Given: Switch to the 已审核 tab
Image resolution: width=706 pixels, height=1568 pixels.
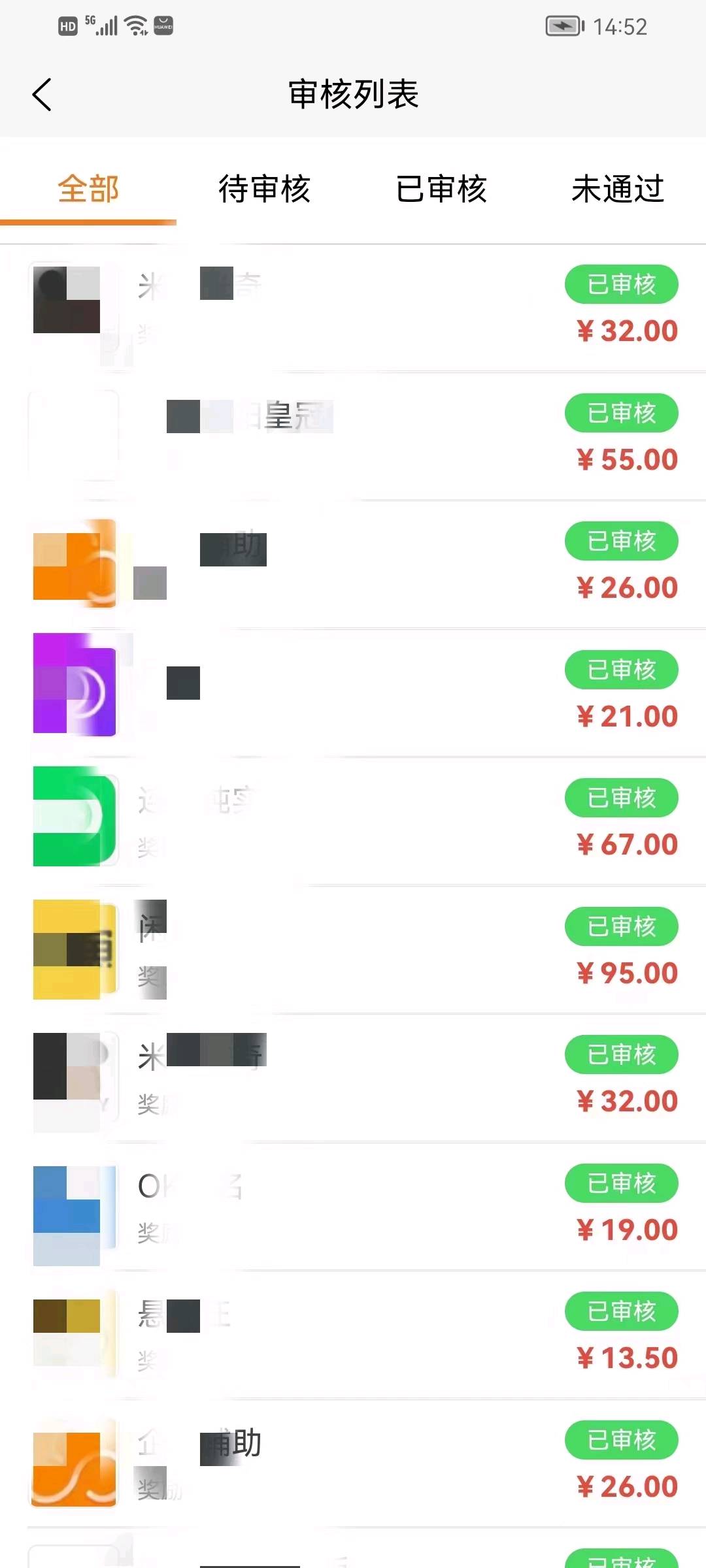Looking at the screenshot, I should [441, 189].
